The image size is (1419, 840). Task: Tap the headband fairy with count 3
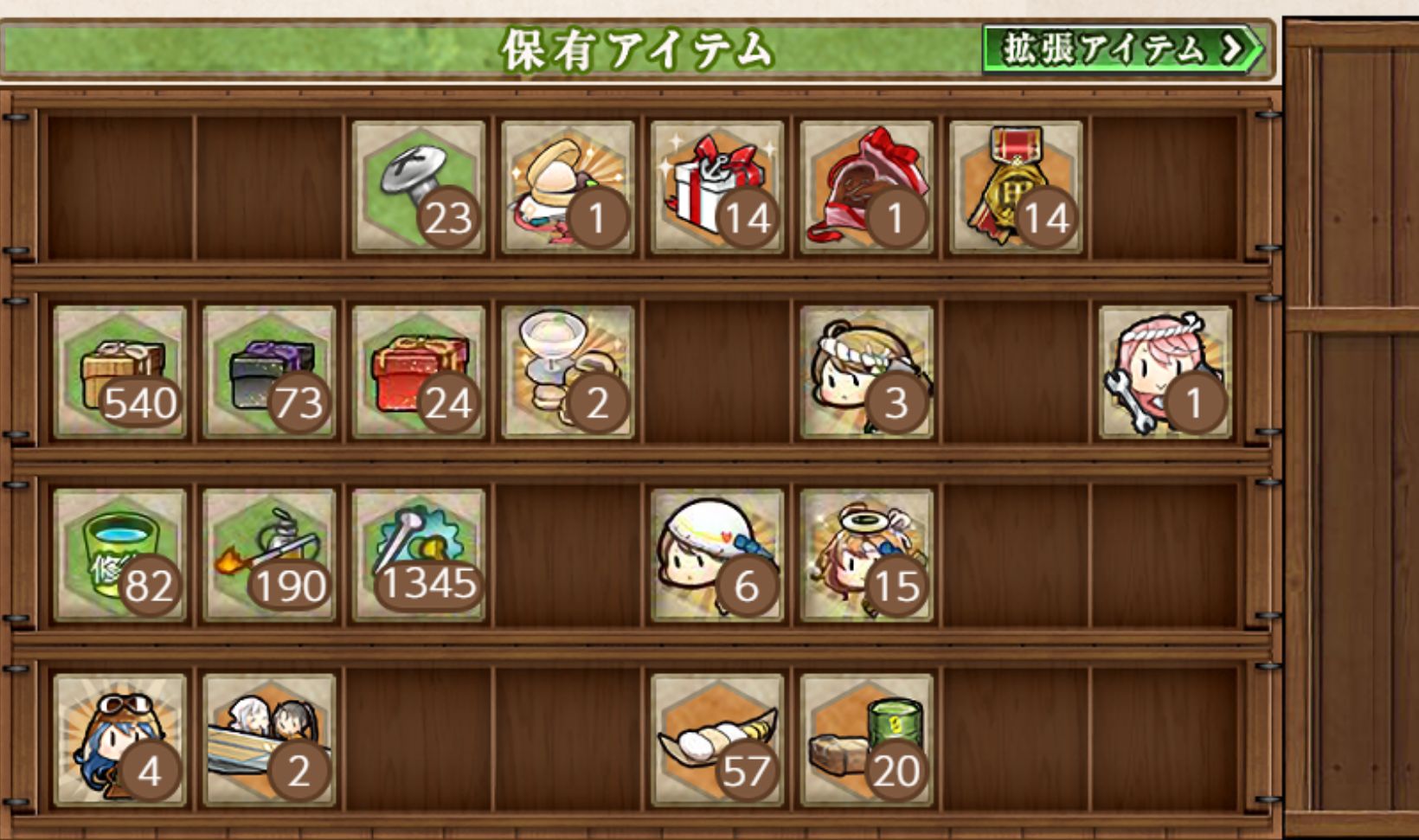(x=867, y=371)
